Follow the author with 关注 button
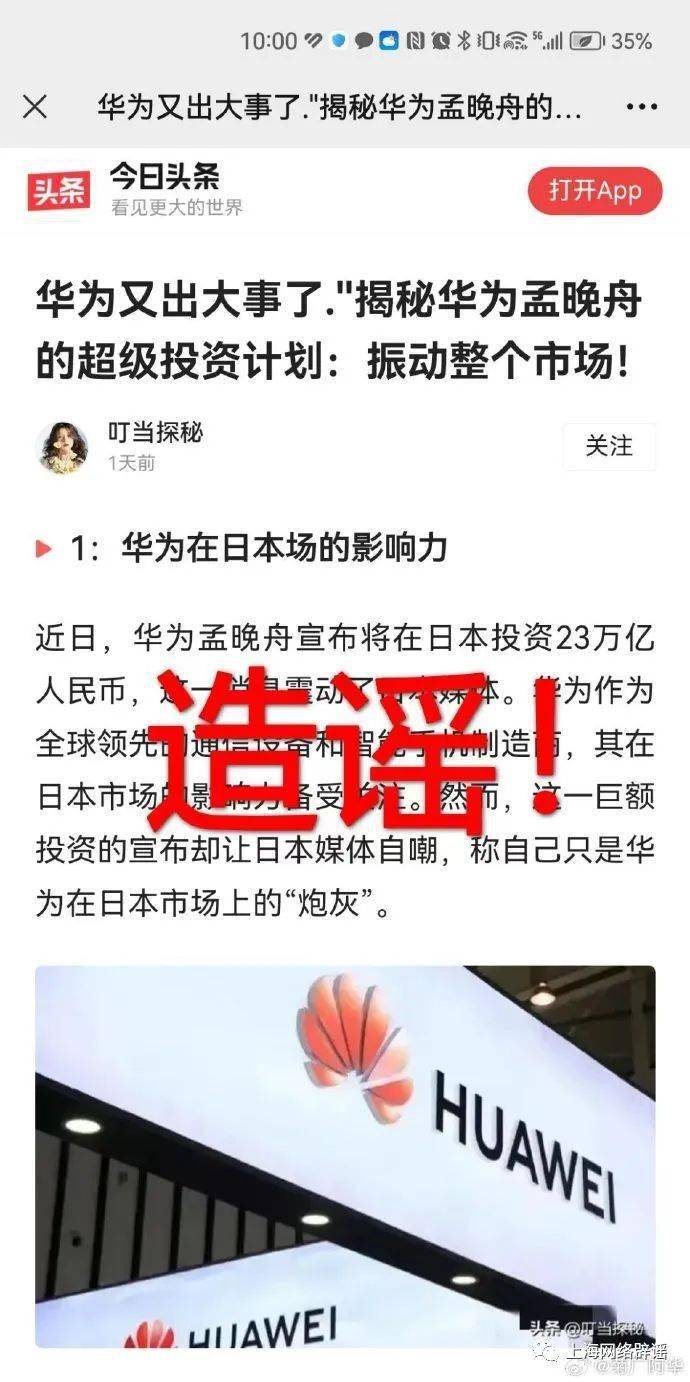This screenshot has width=690, height=1382. coord(608,446)
